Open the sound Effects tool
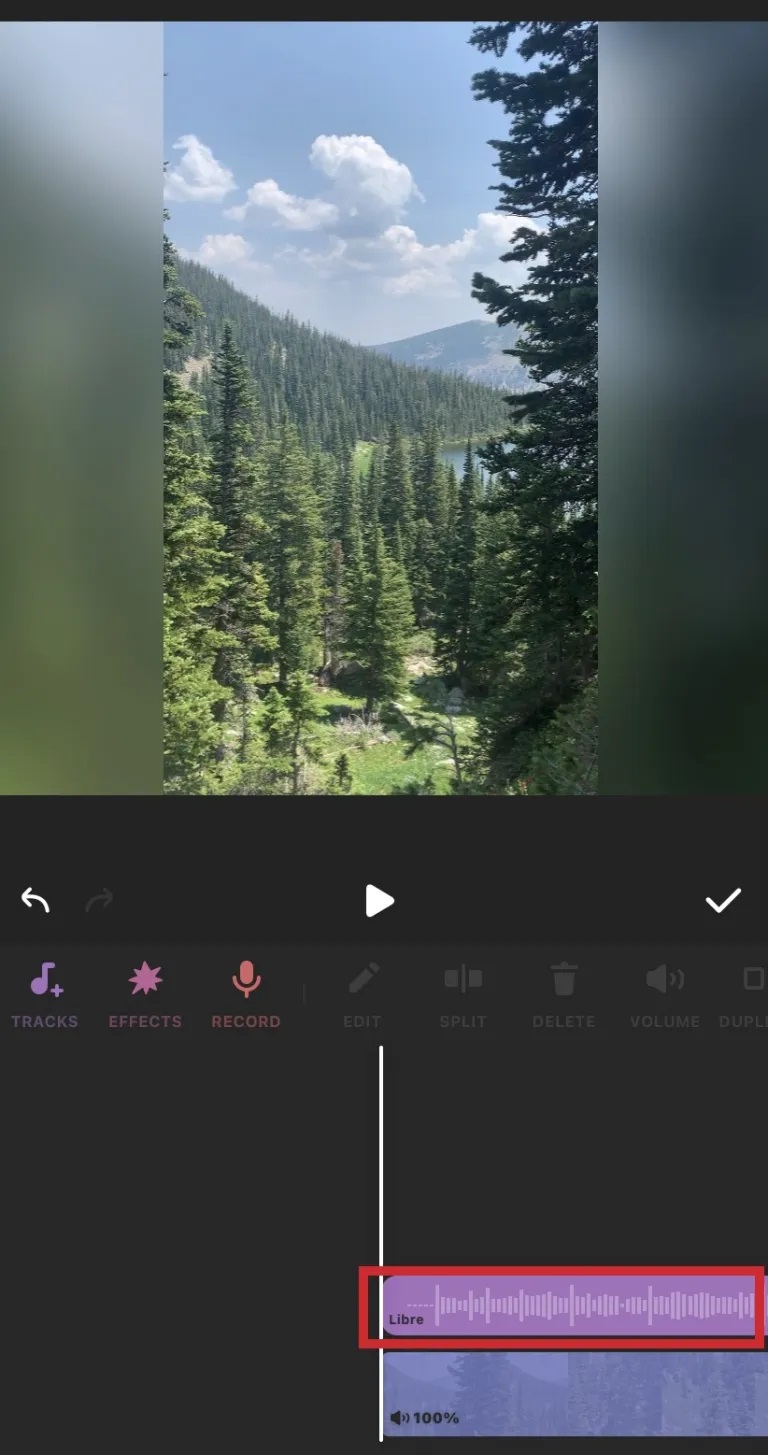This screenshot has height=1455, width=768. tap(145, 995)
